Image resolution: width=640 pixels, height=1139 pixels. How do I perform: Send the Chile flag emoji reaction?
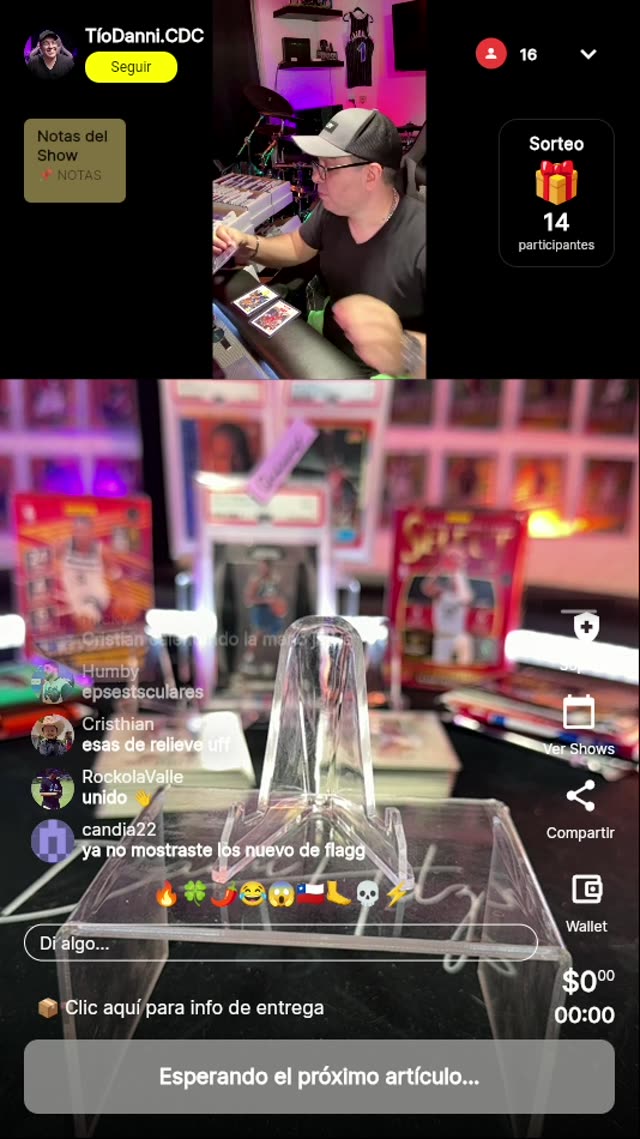310,894
